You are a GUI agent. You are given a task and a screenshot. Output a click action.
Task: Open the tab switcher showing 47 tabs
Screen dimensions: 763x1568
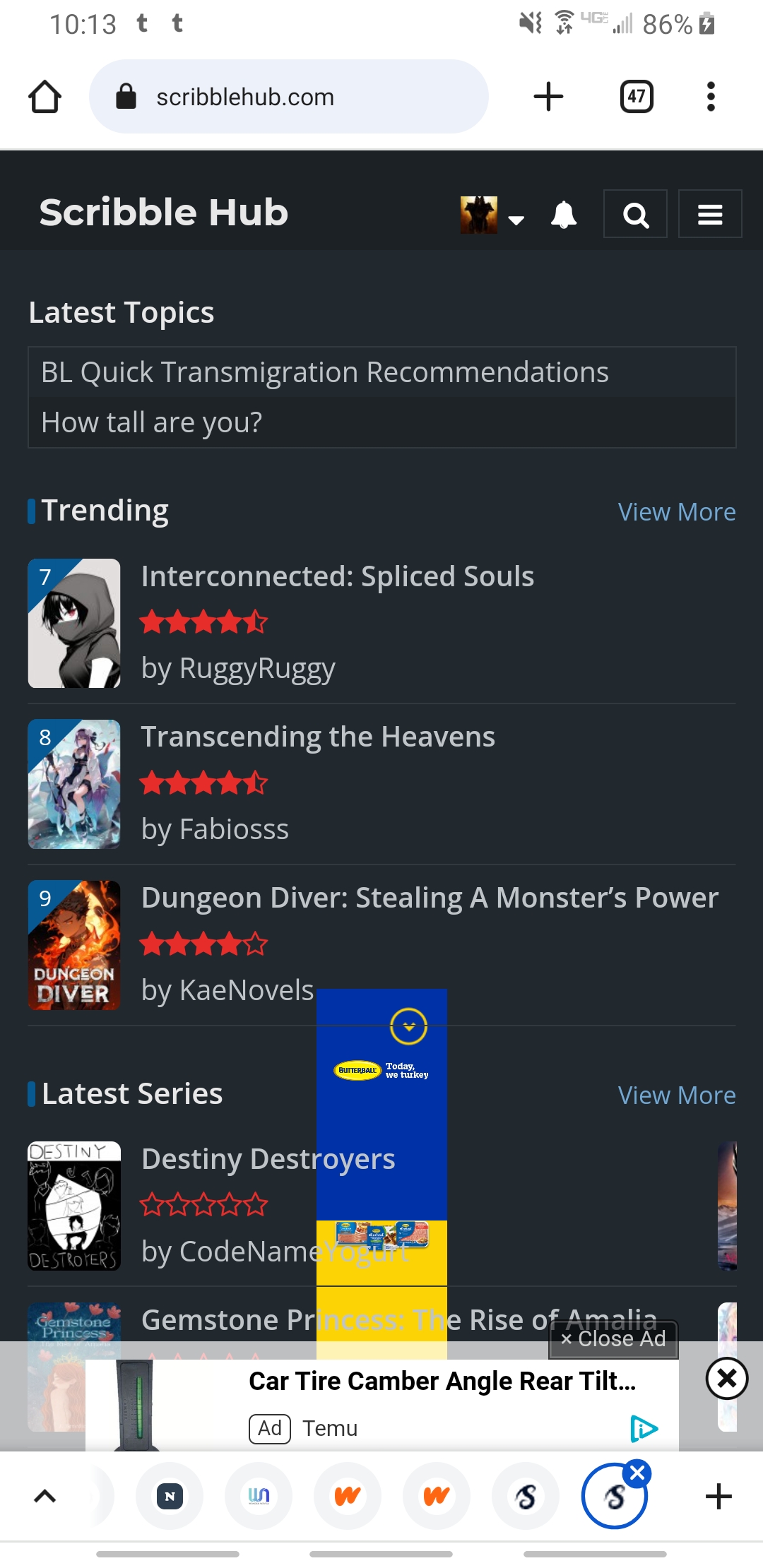pyautogui.click(x=634, y=96)
